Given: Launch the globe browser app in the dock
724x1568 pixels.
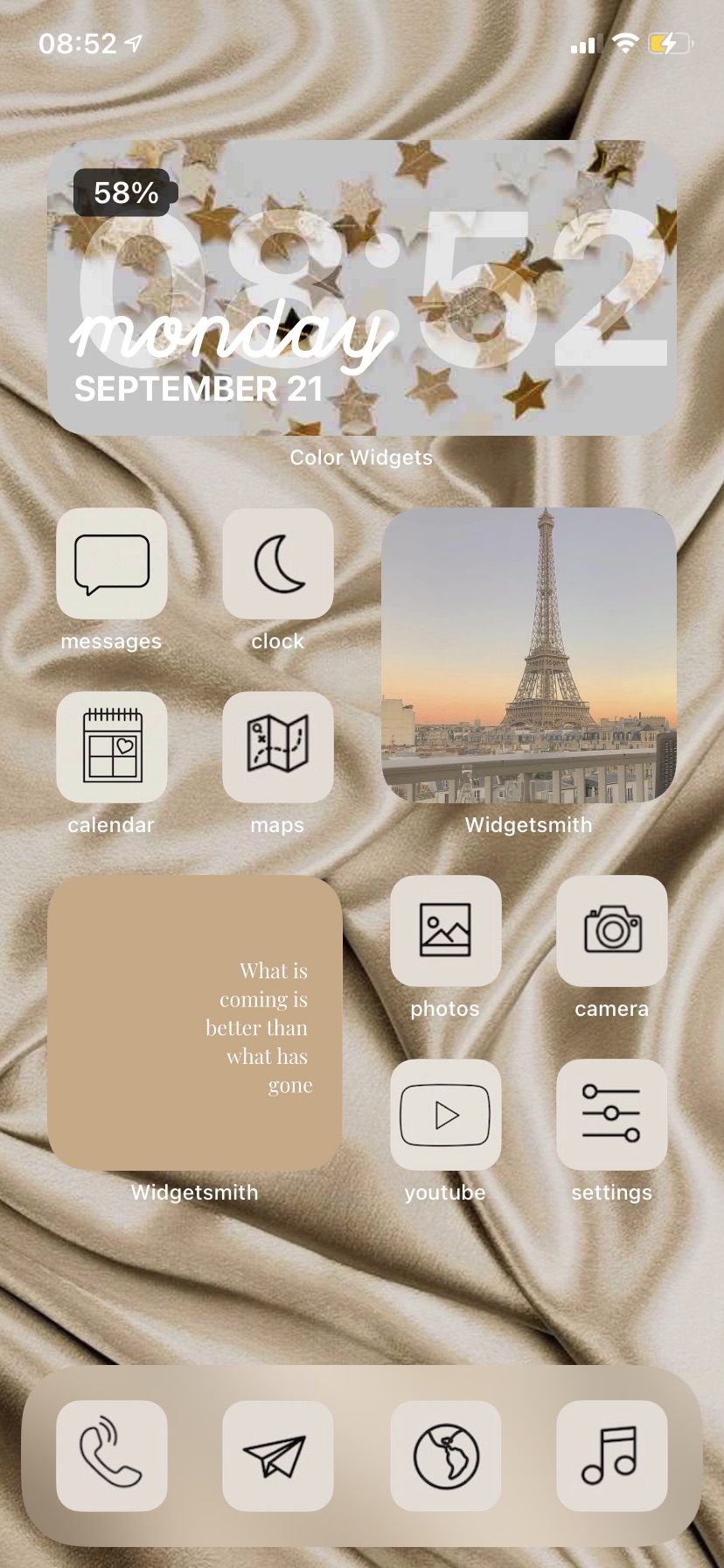Looking at the screenshot, I should 445,1456.
